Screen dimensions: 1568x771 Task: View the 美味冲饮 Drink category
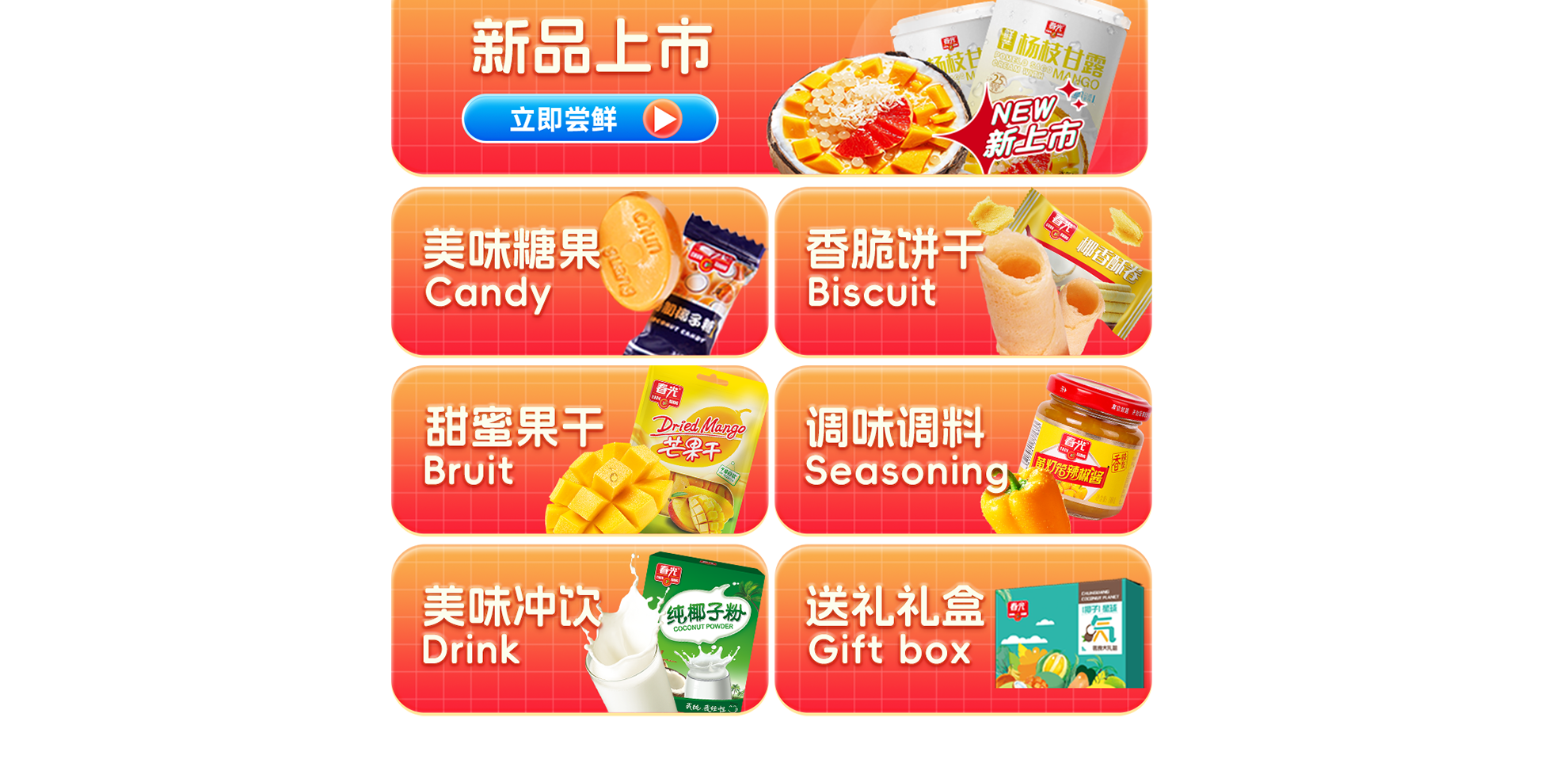tap(580, 629)
